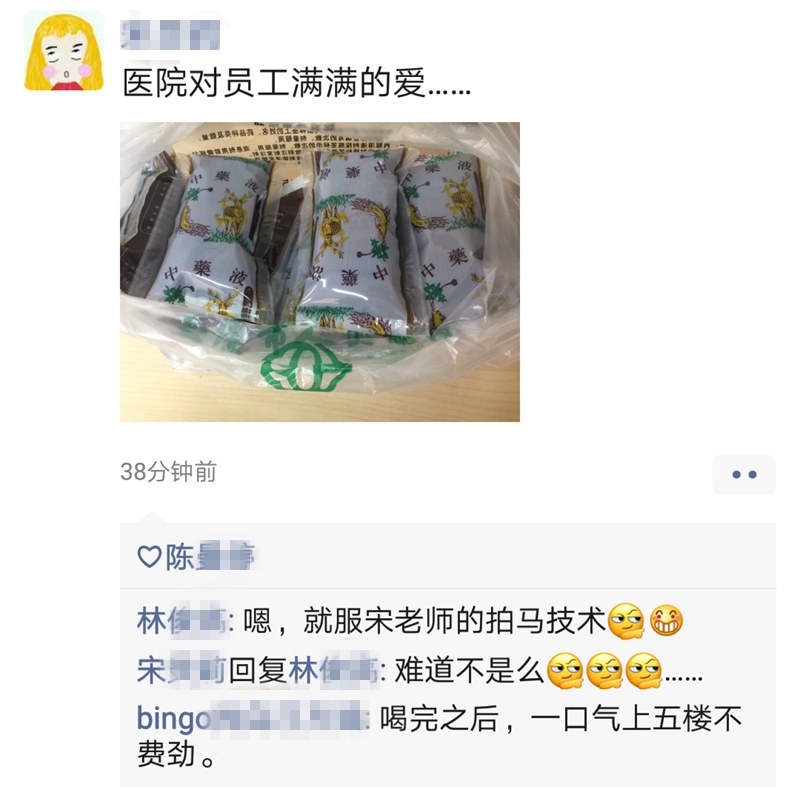The width and height of the screenshot is (800, 787).
Task: Open the two-dot like and comment menu
Action: pos(743,474)
